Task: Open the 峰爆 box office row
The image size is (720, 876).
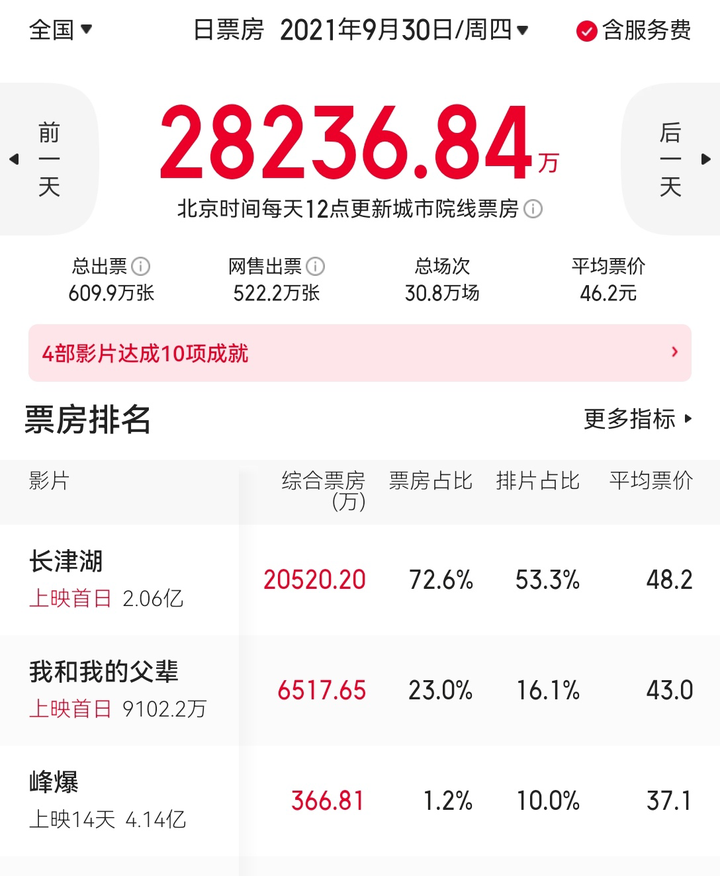Action: [360, 800]
